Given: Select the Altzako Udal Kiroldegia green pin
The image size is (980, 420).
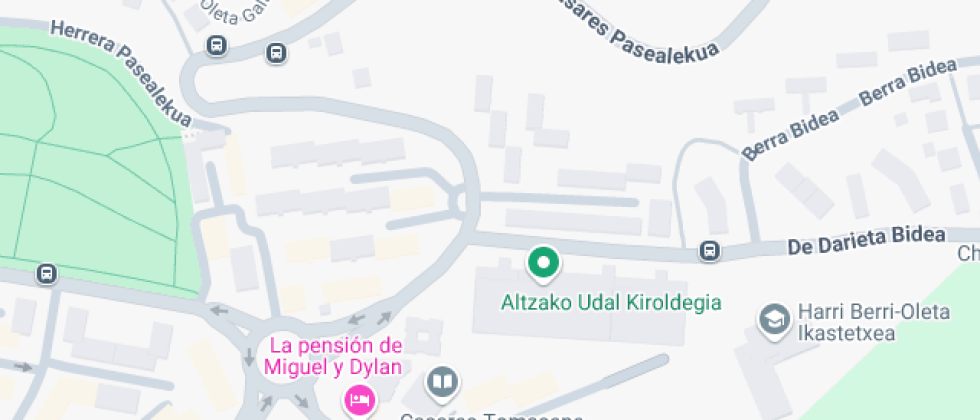Looking at the screenshot, I should coord(543,263).
